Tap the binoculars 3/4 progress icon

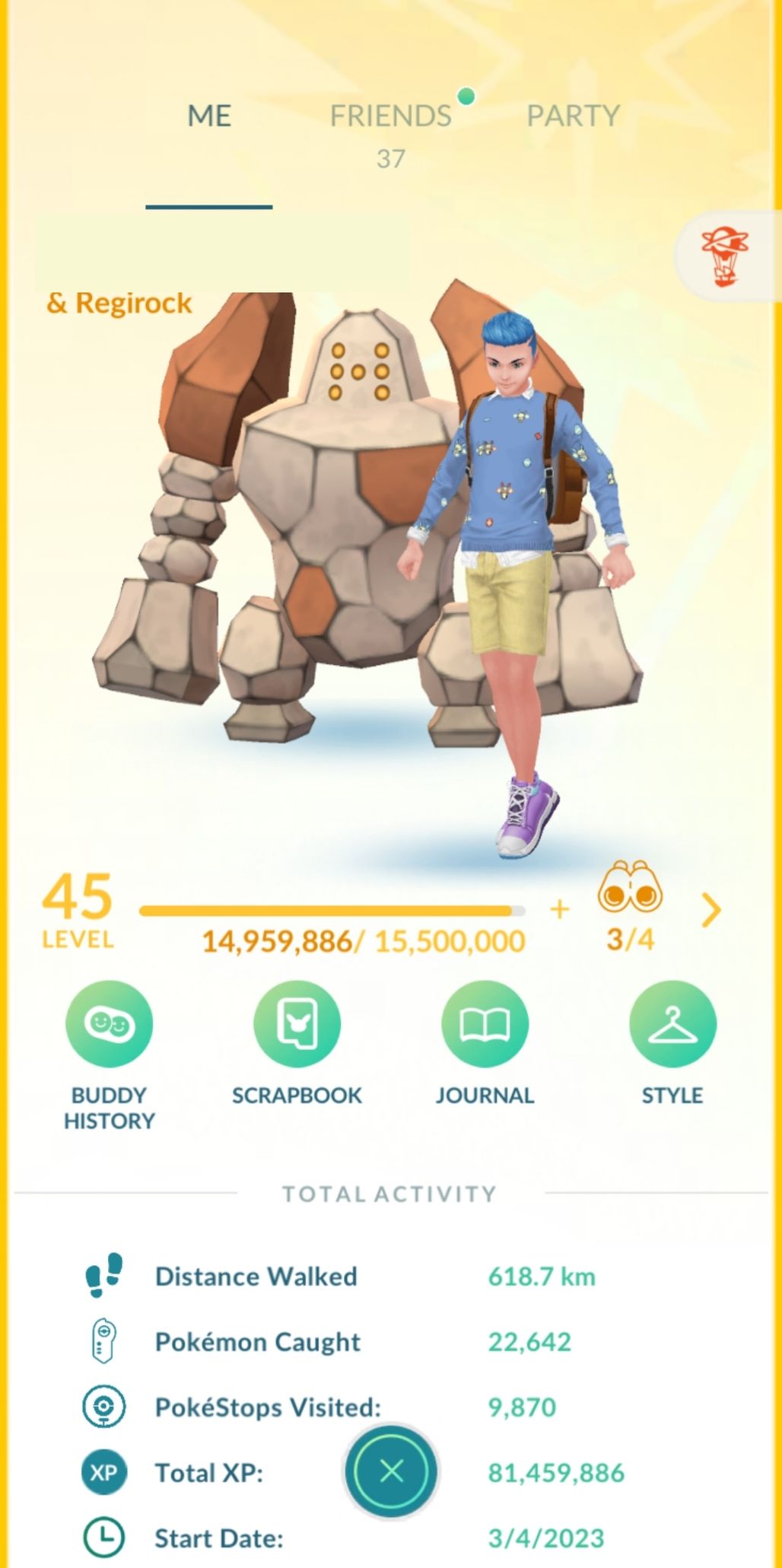pos(630,890)
